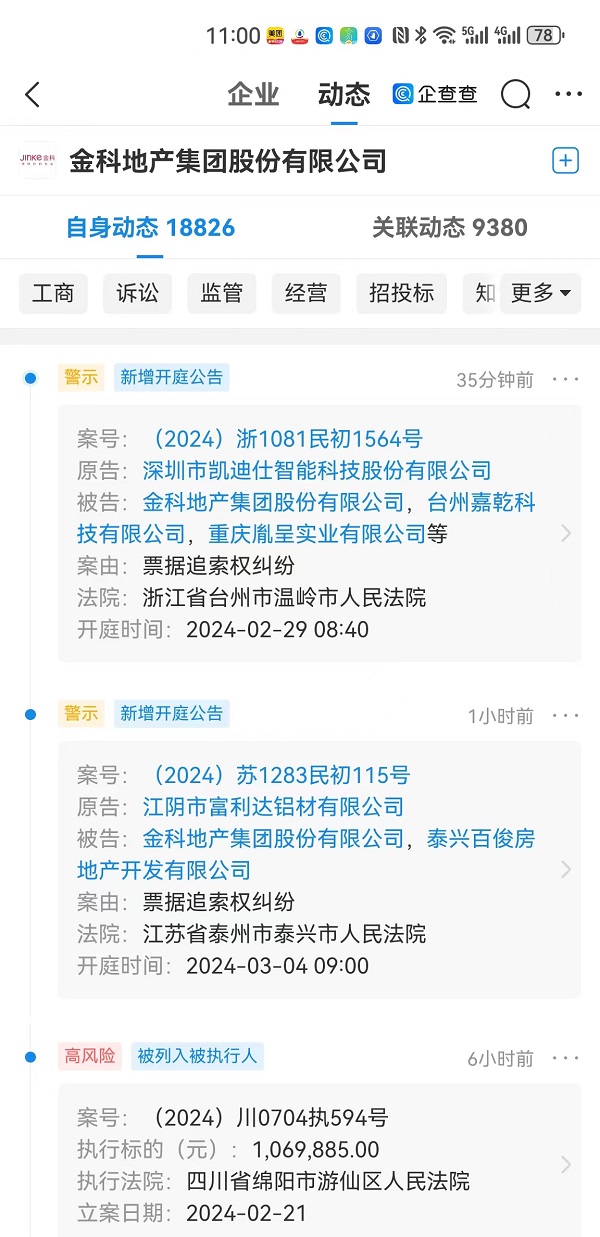
Task: Go back using the top-left arrow
Action: (x=33, y=95)
